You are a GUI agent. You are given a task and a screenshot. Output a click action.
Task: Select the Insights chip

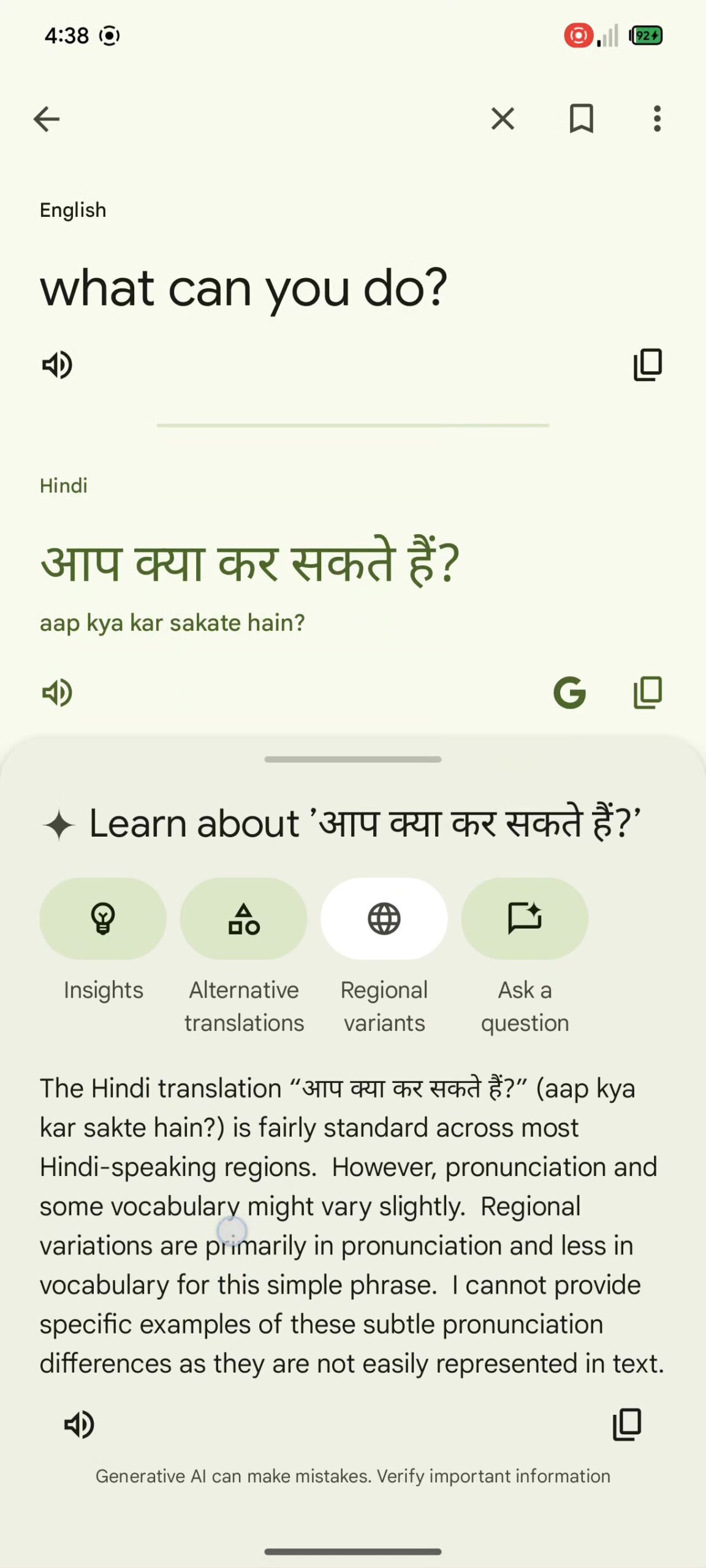[103, 918]
